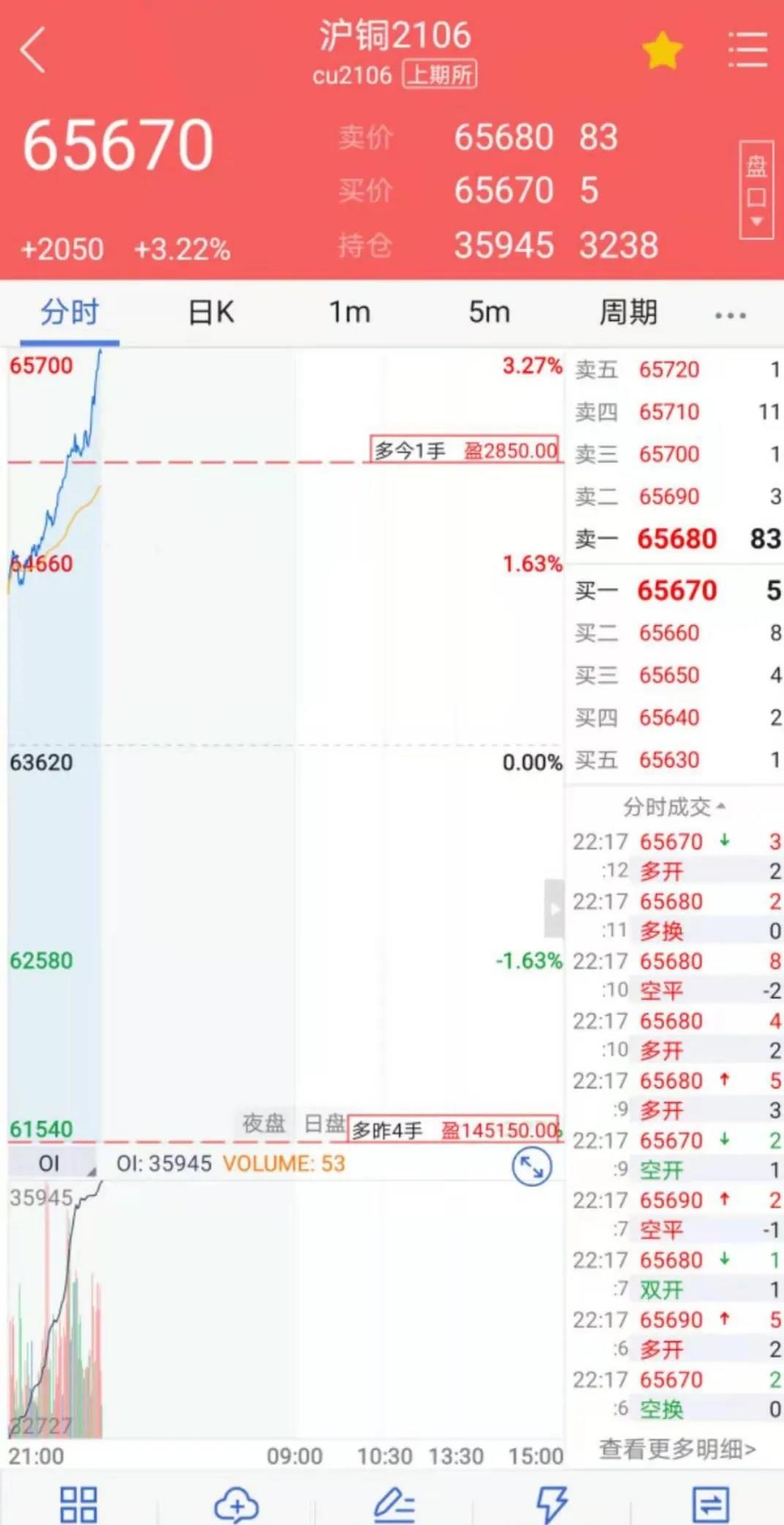This screenshot has width=784, height=1525.
Task: Collapse the order book side panel arrow
Action: [x=554, y=909]
